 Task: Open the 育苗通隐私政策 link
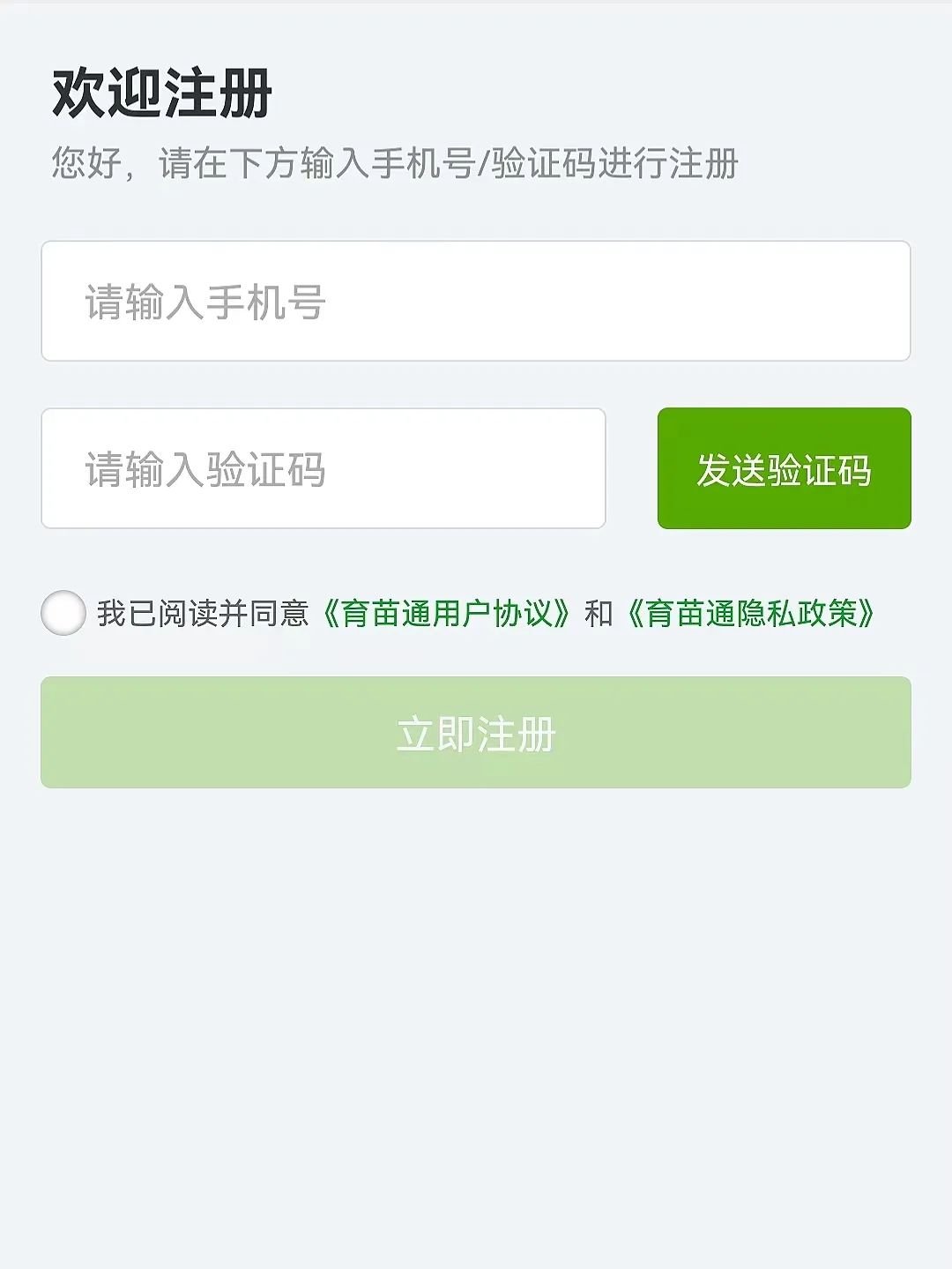pos(751,614)
